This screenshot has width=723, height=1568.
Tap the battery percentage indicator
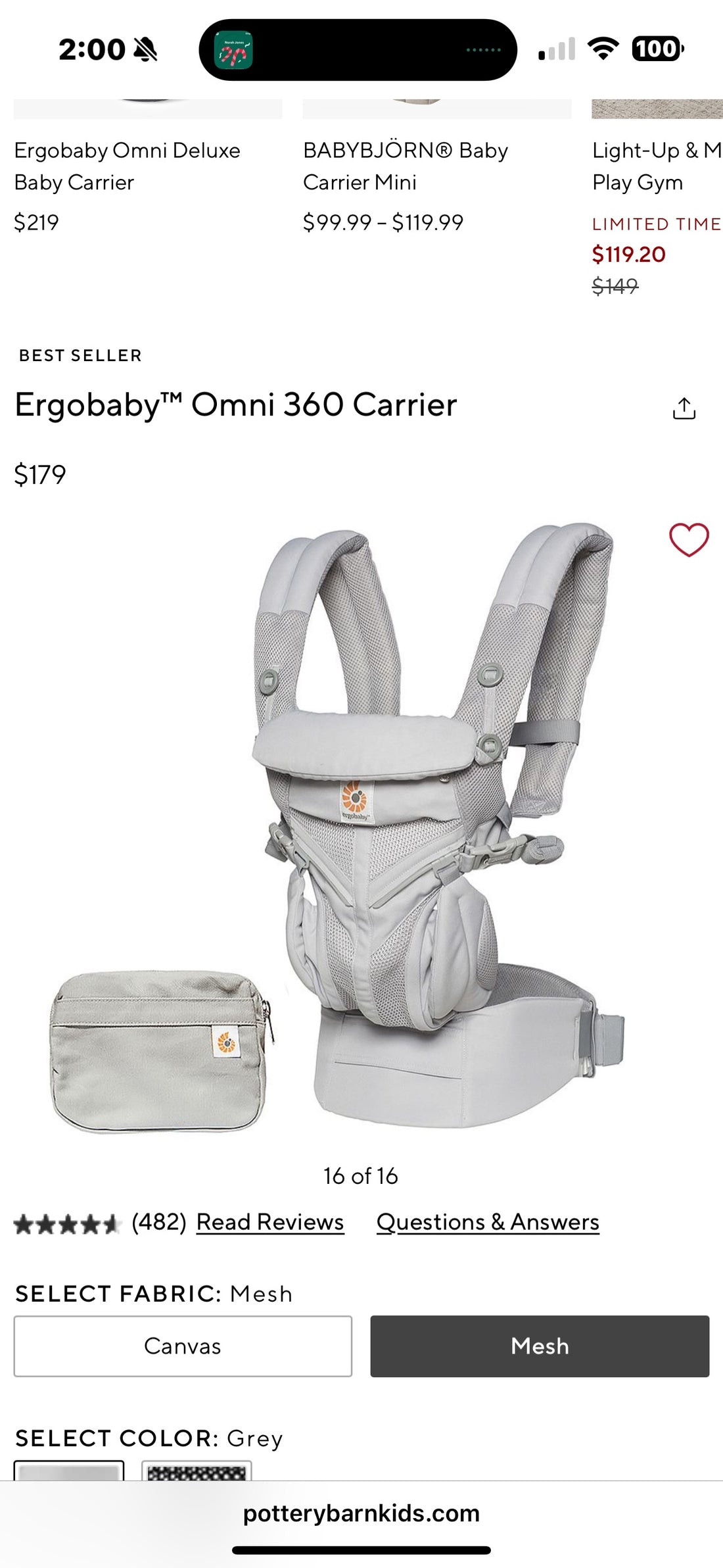click(x=654, y=48)
